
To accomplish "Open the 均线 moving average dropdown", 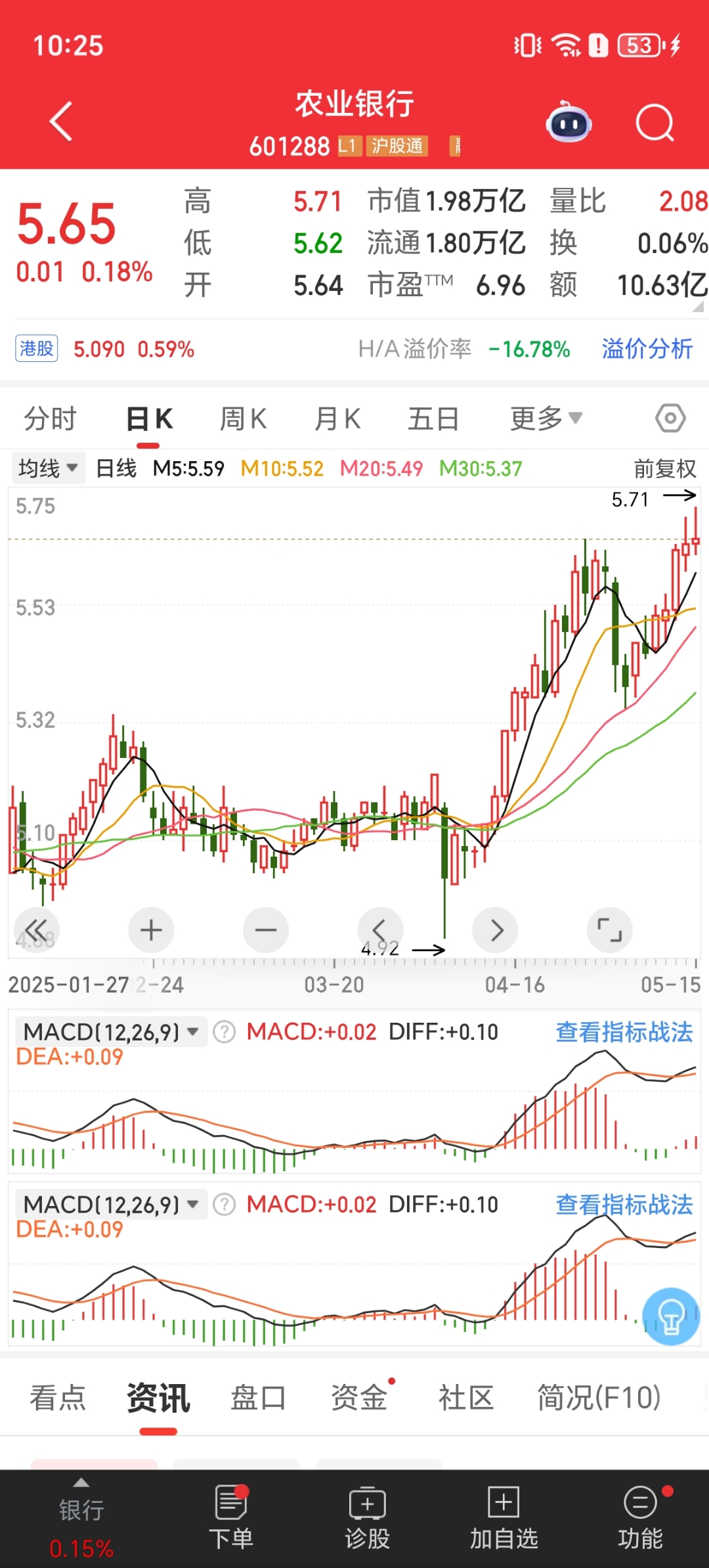I will pyautogui.click(x=48, y=468).
